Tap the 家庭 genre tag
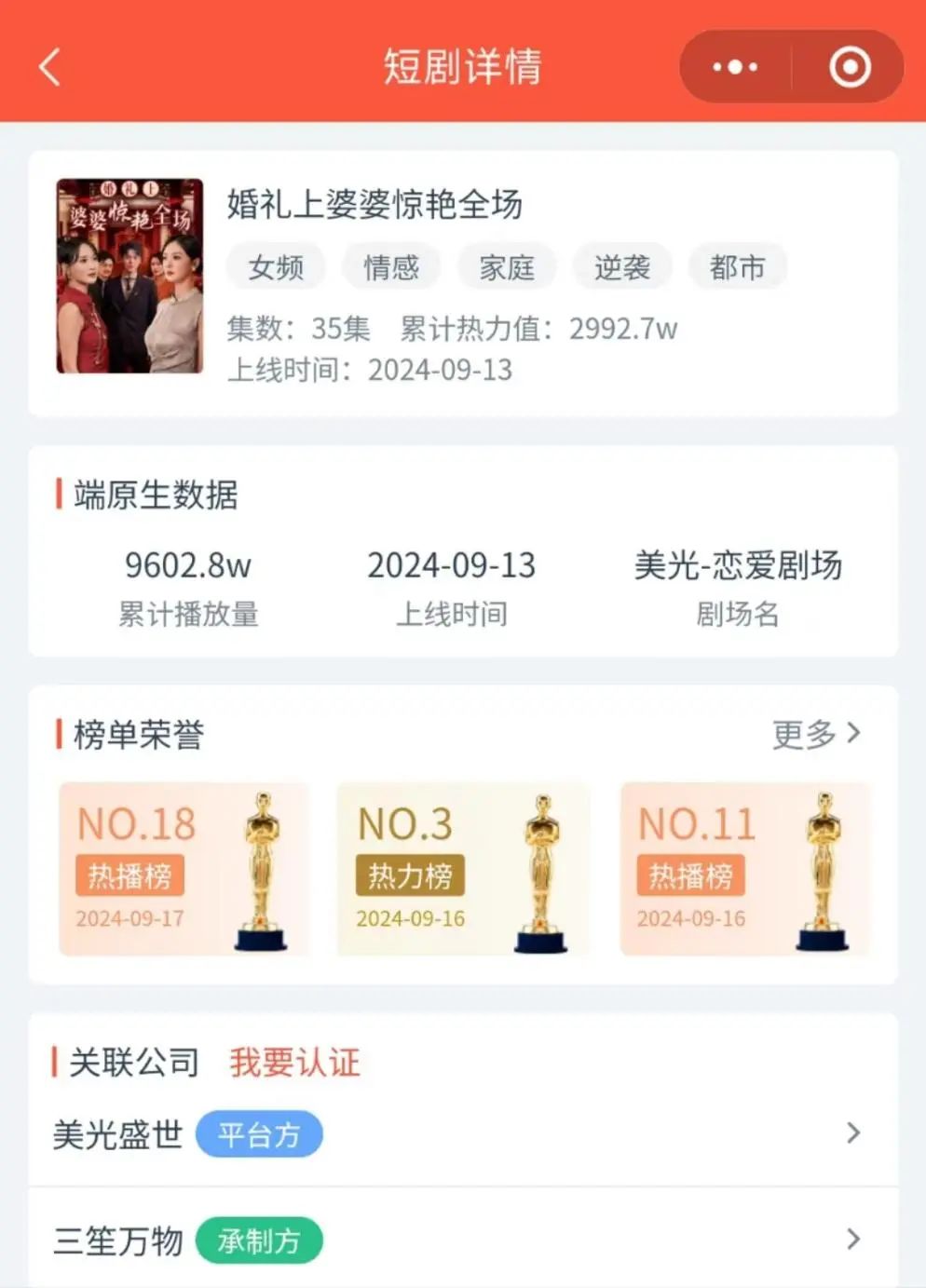This screenshot has height=1288, width=926. 507,268
